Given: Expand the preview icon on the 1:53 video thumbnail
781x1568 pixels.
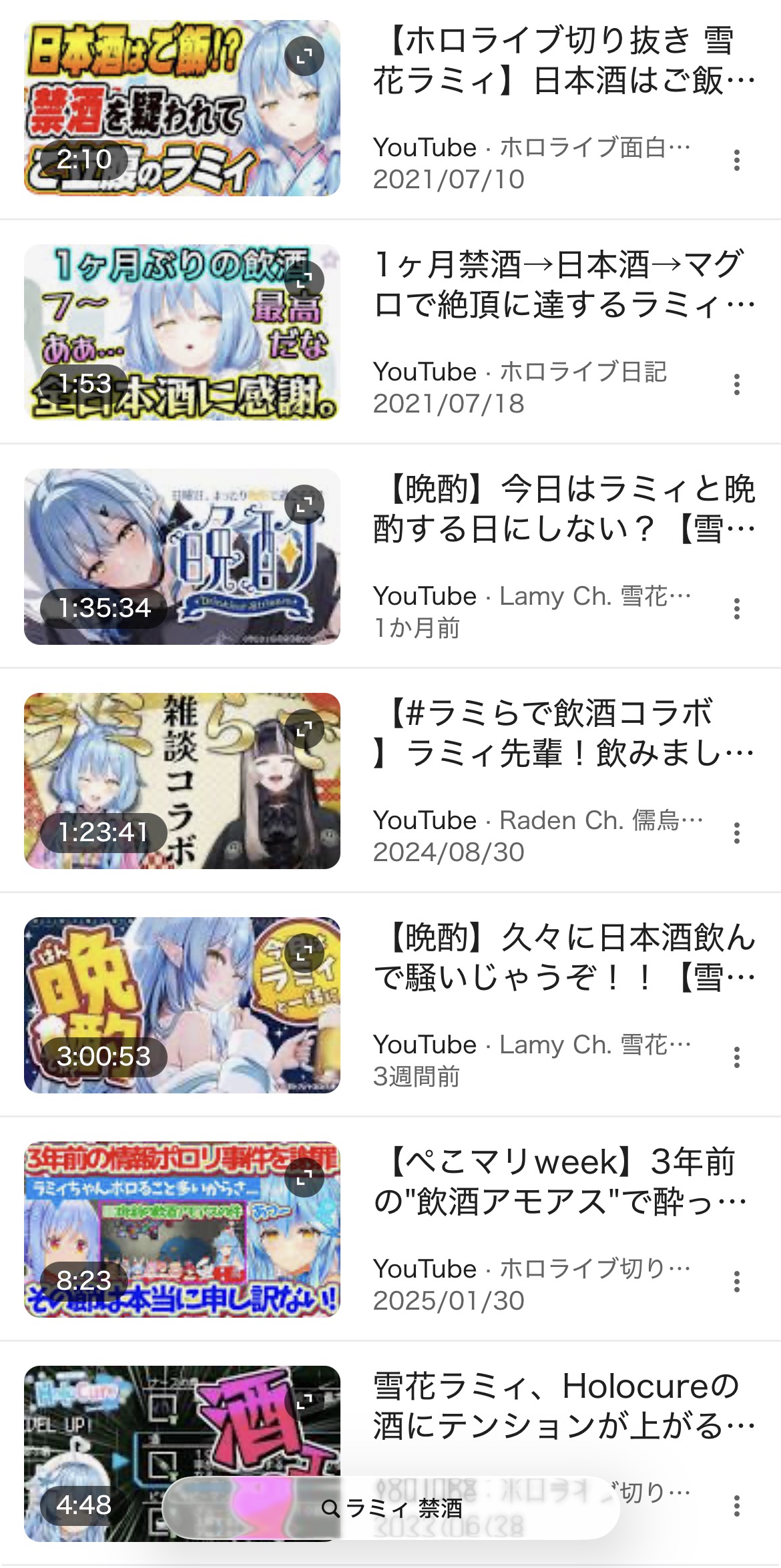Looking at the screenshot, I should click(x=304, y=280).
